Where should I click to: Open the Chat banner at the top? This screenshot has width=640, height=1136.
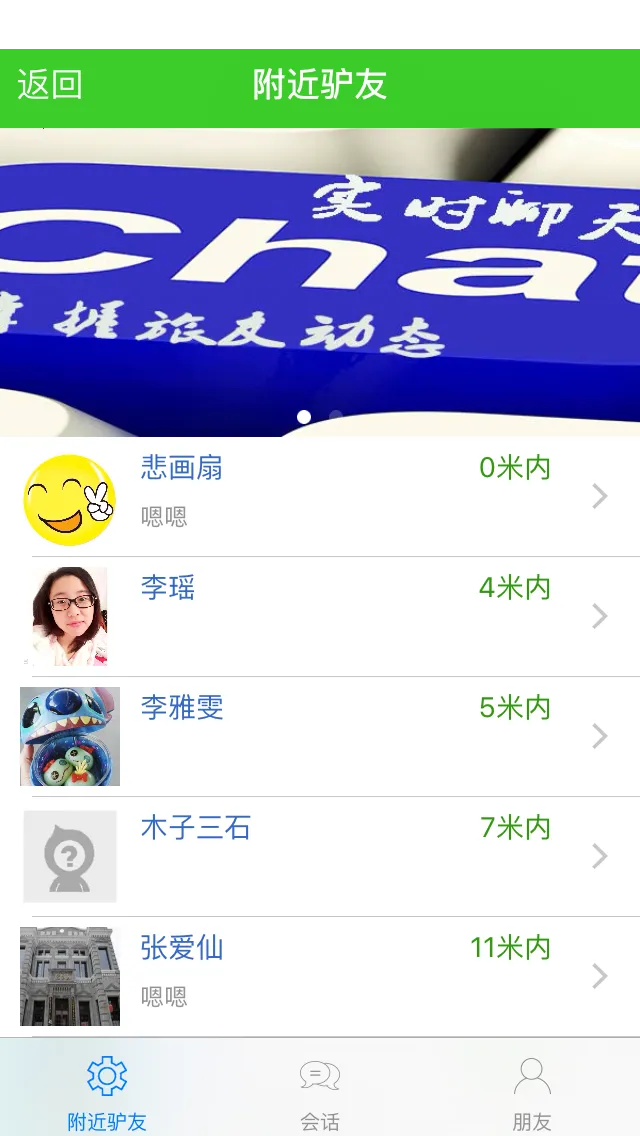pos(320,282)
